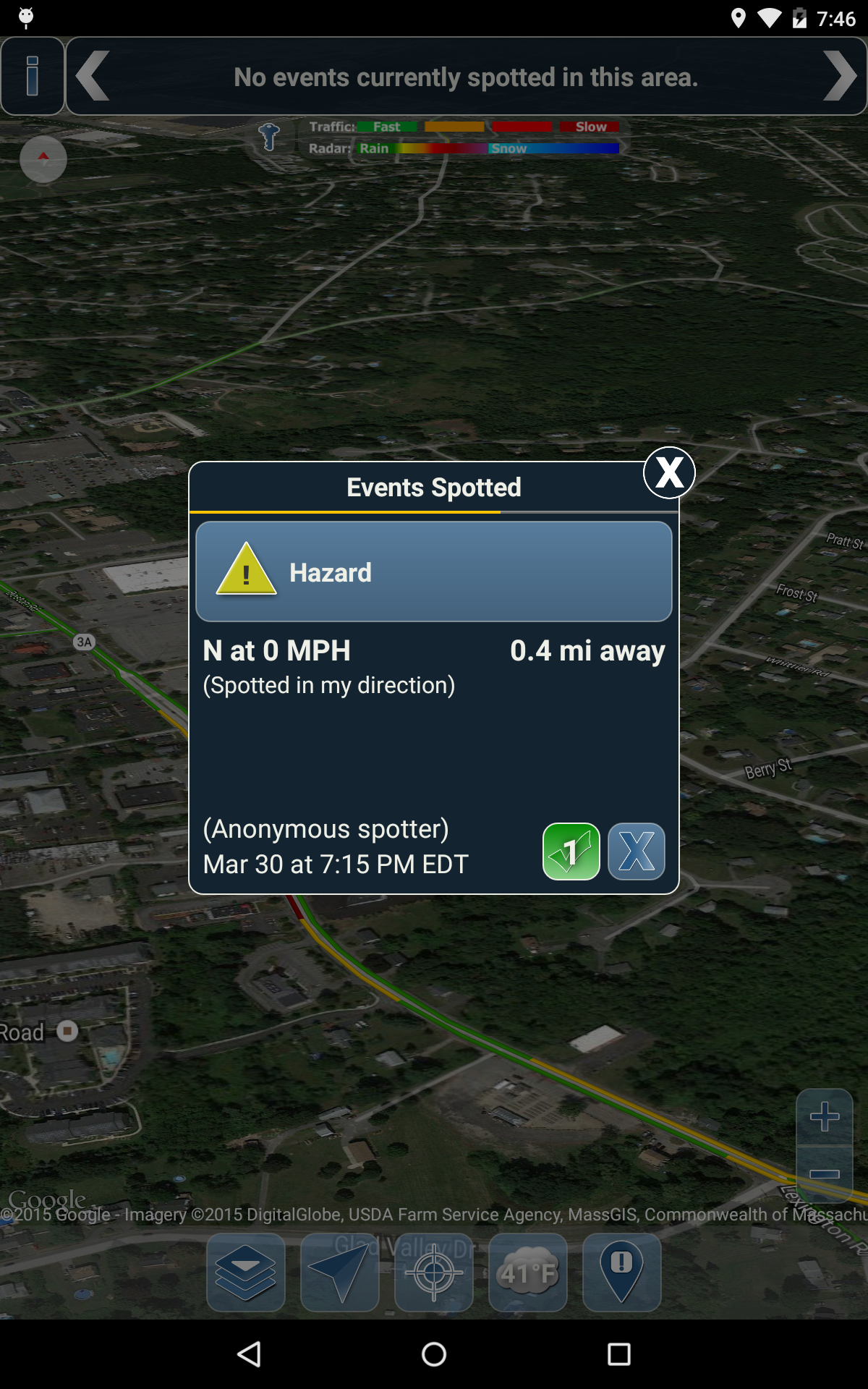Center map on my location

pos(434,1273)
